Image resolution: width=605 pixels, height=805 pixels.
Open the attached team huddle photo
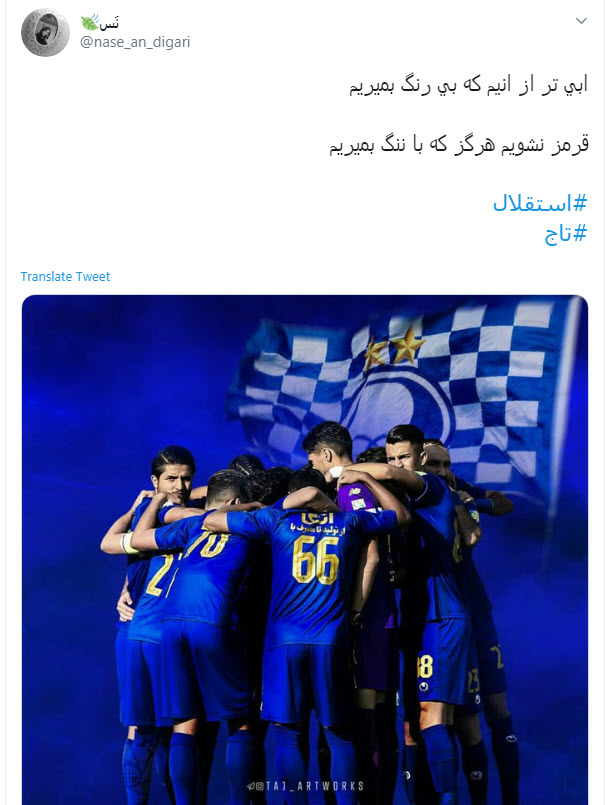tap(304, 549)
